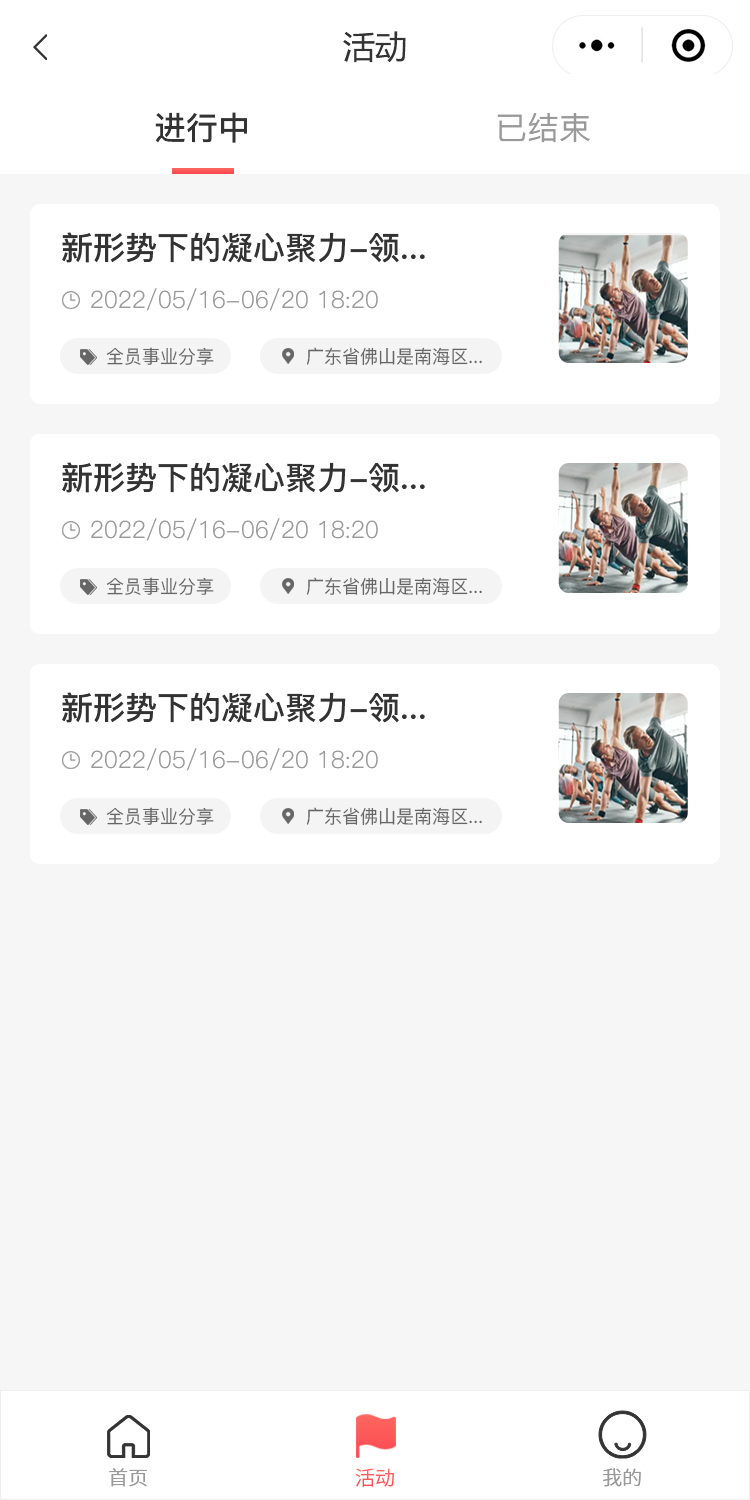Tap 活动 in the bottom navigation

coord(375,1448)
